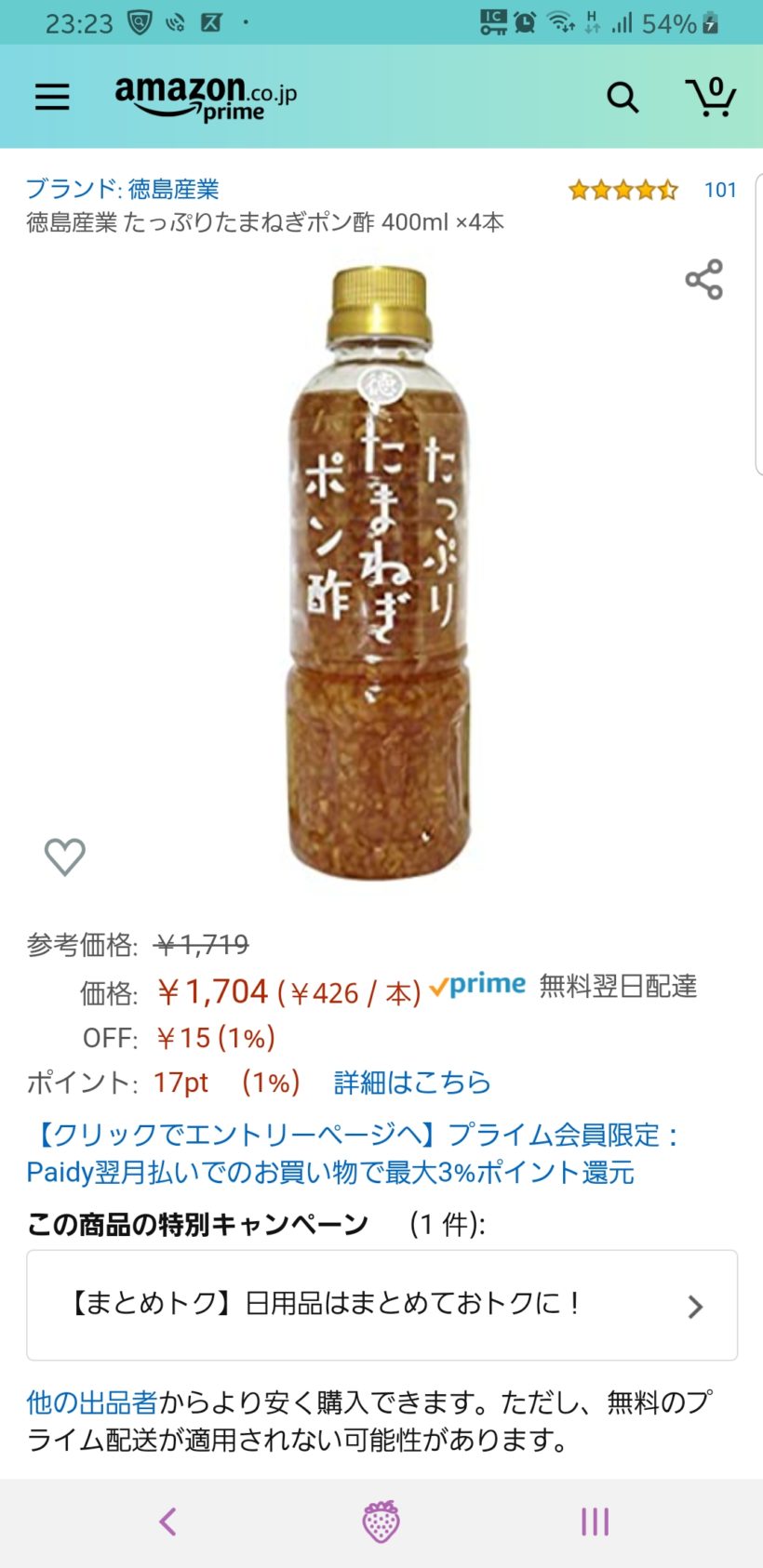Viewport: 763px width, 1568px height.
Task: Share this product
Action: click(703, 279)
